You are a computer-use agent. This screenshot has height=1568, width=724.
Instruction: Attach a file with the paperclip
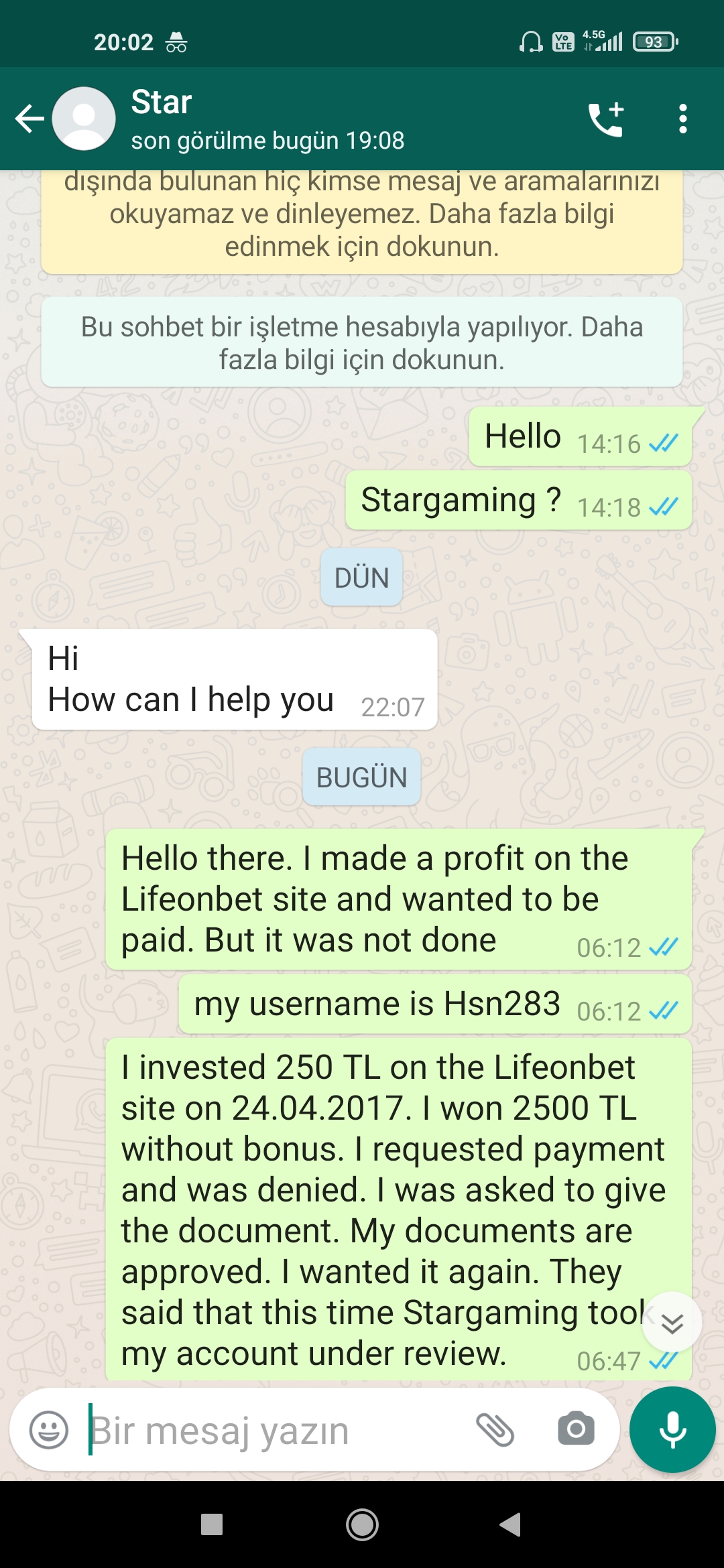click(x=495, y=1430)
